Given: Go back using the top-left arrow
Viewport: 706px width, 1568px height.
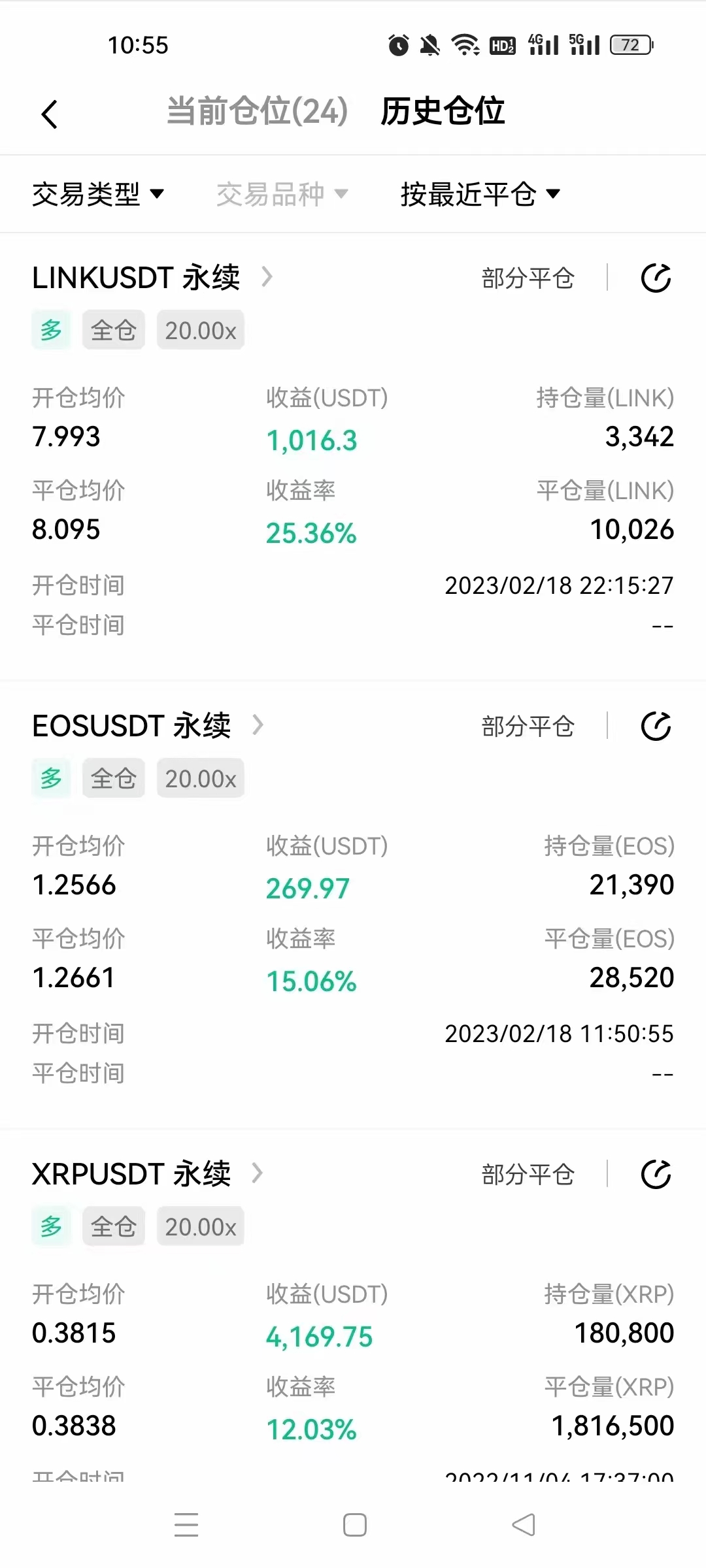Looking at the screenshot, I should pos(50,114).
